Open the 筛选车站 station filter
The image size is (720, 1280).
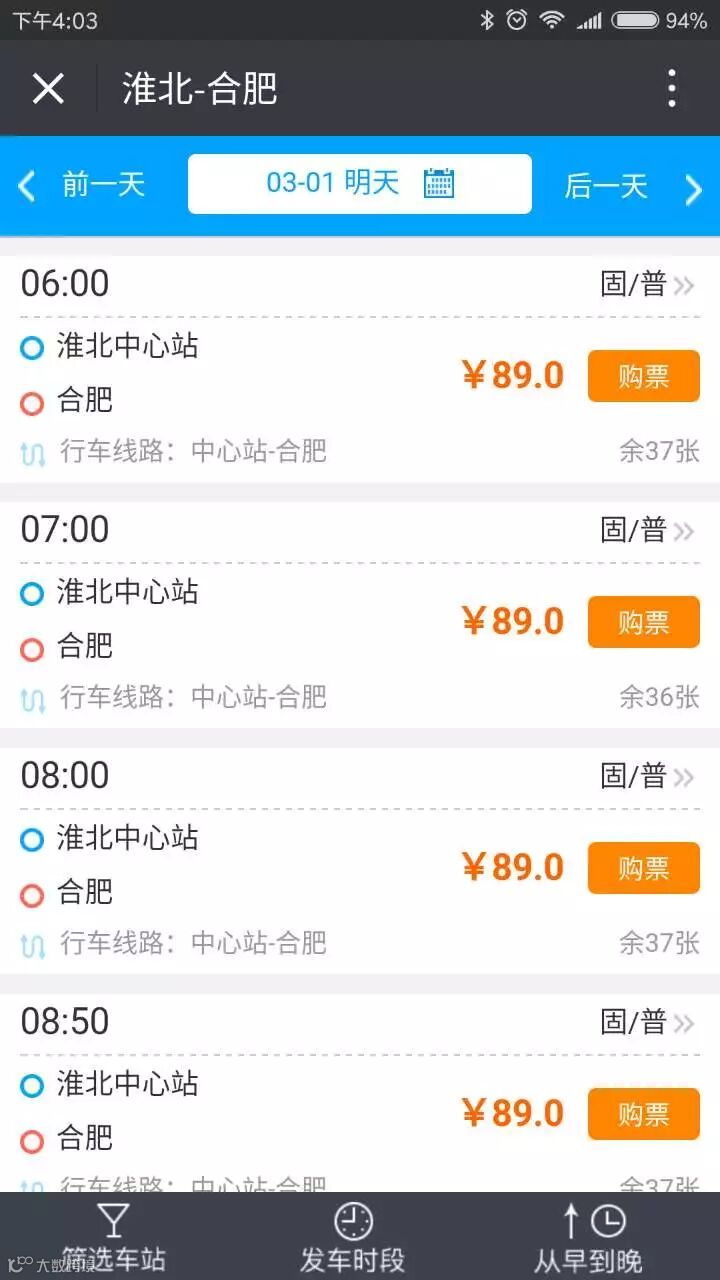point(114,1238)
